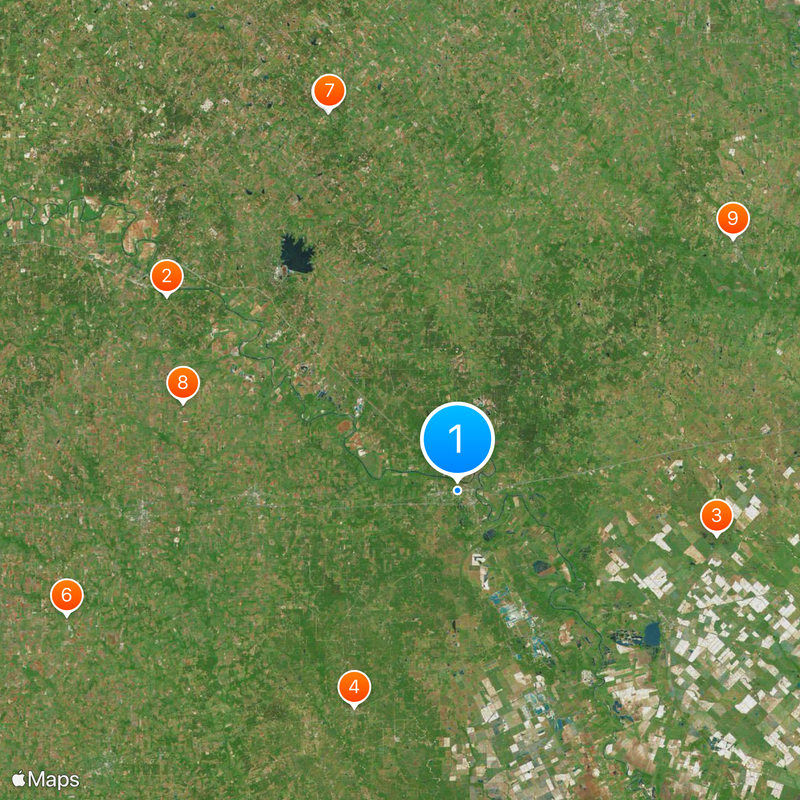Tap the orange pin numbered 6
Screen dimensions: 800x800
click(67, 596)
